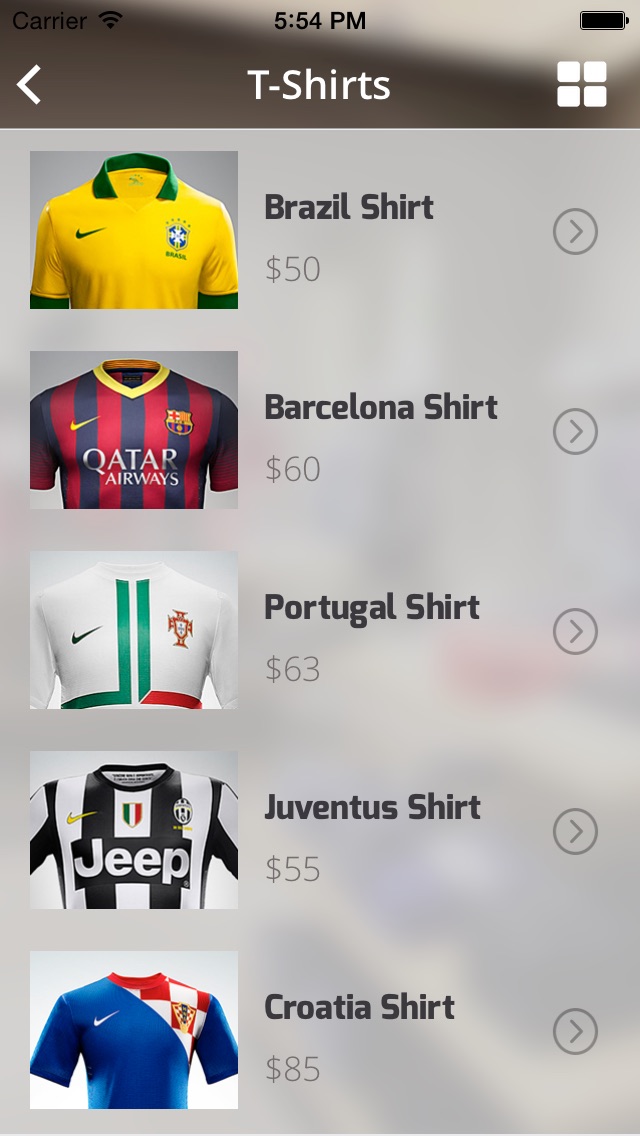Select the Portugal Shirt picture

click(x=134, y=630)
